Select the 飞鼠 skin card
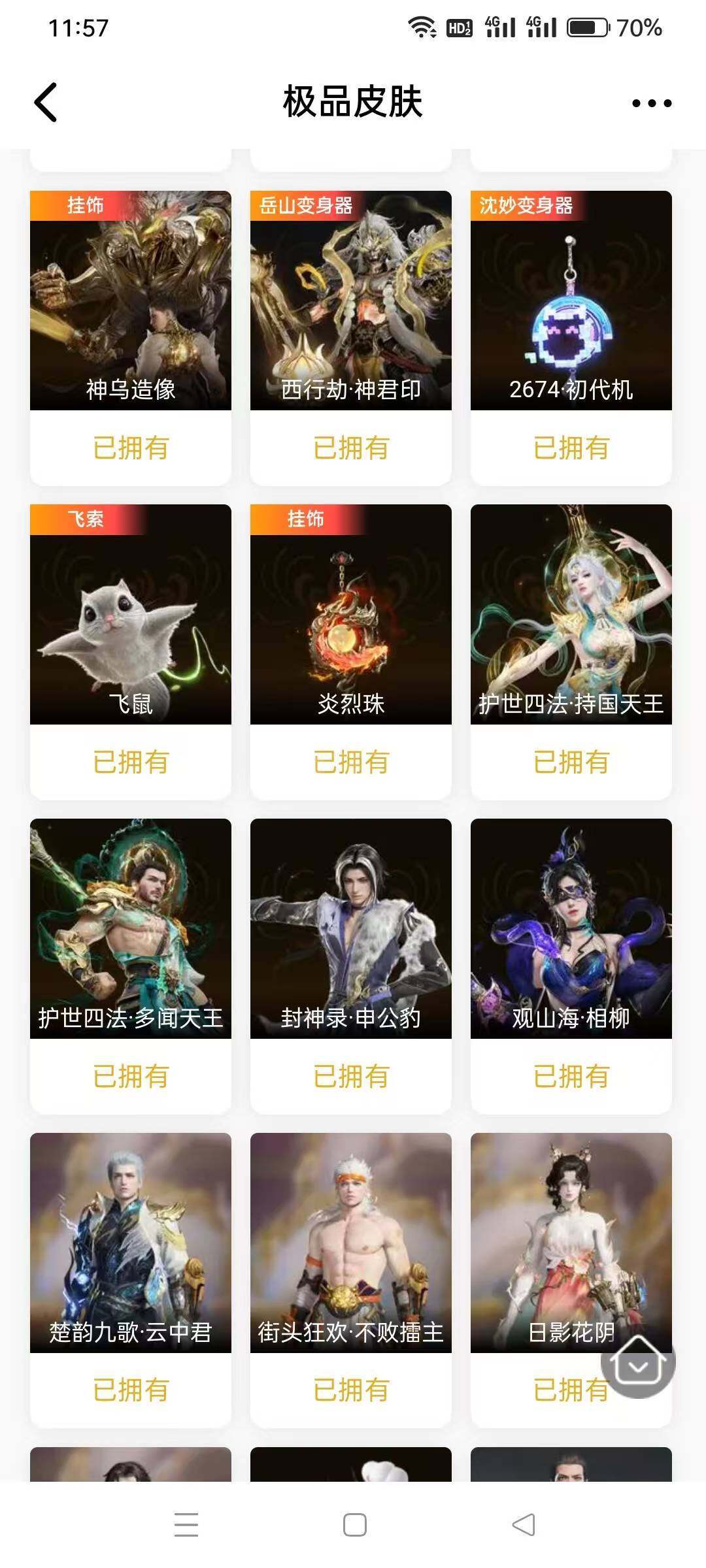Image resolution: width=706 pixels, height=1568 pixels. 131,614
